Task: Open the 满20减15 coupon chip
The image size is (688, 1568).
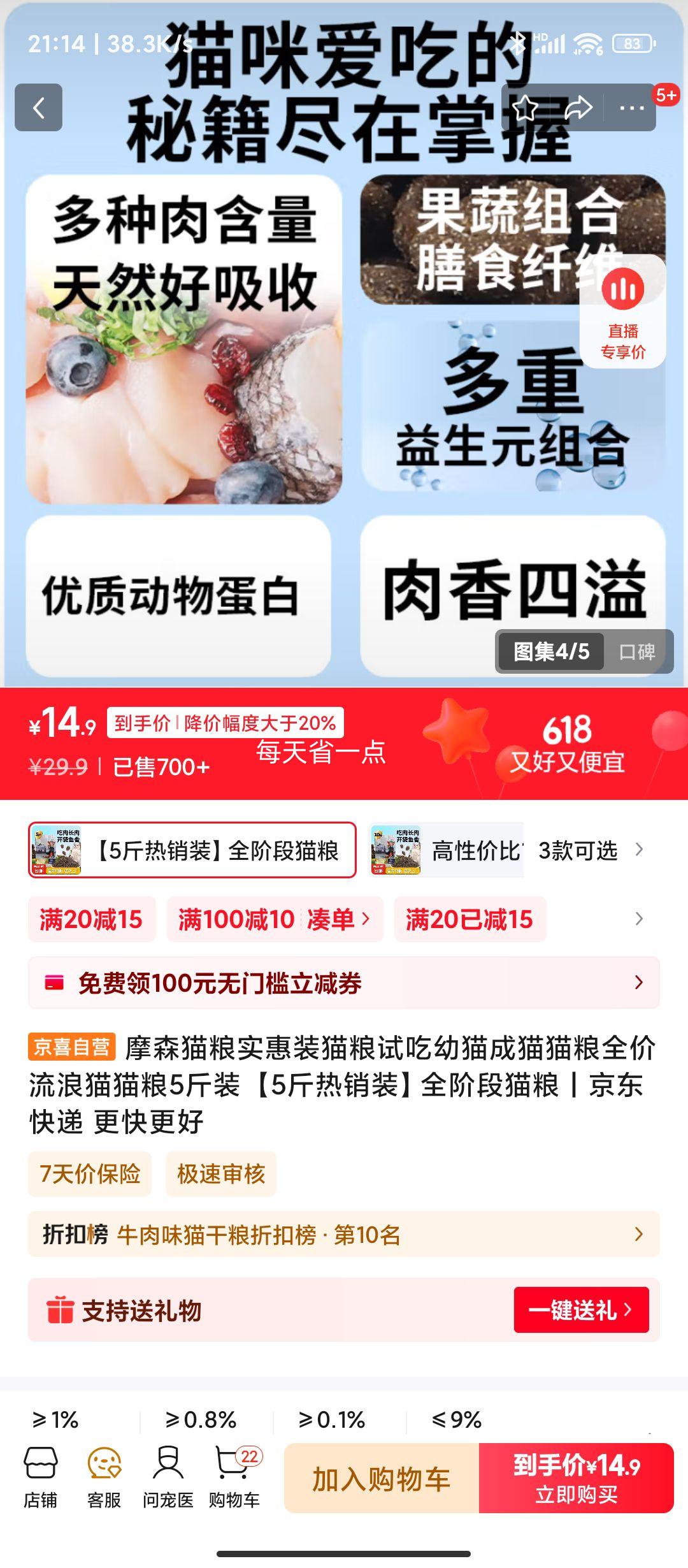Action: [91, 919]
